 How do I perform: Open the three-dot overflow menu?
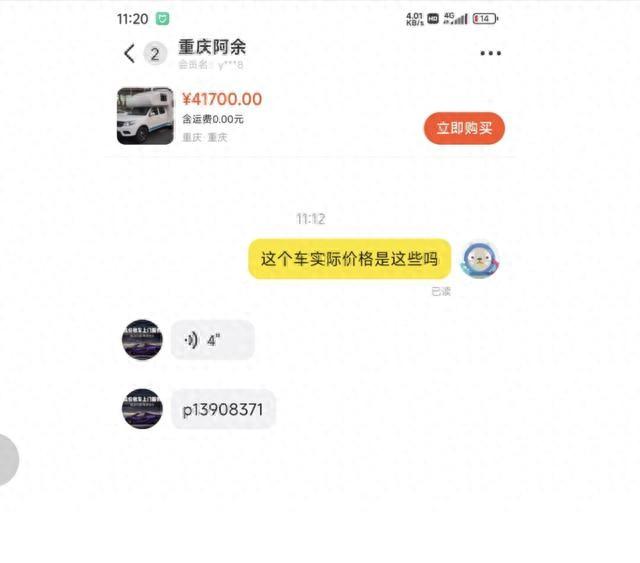490,54
